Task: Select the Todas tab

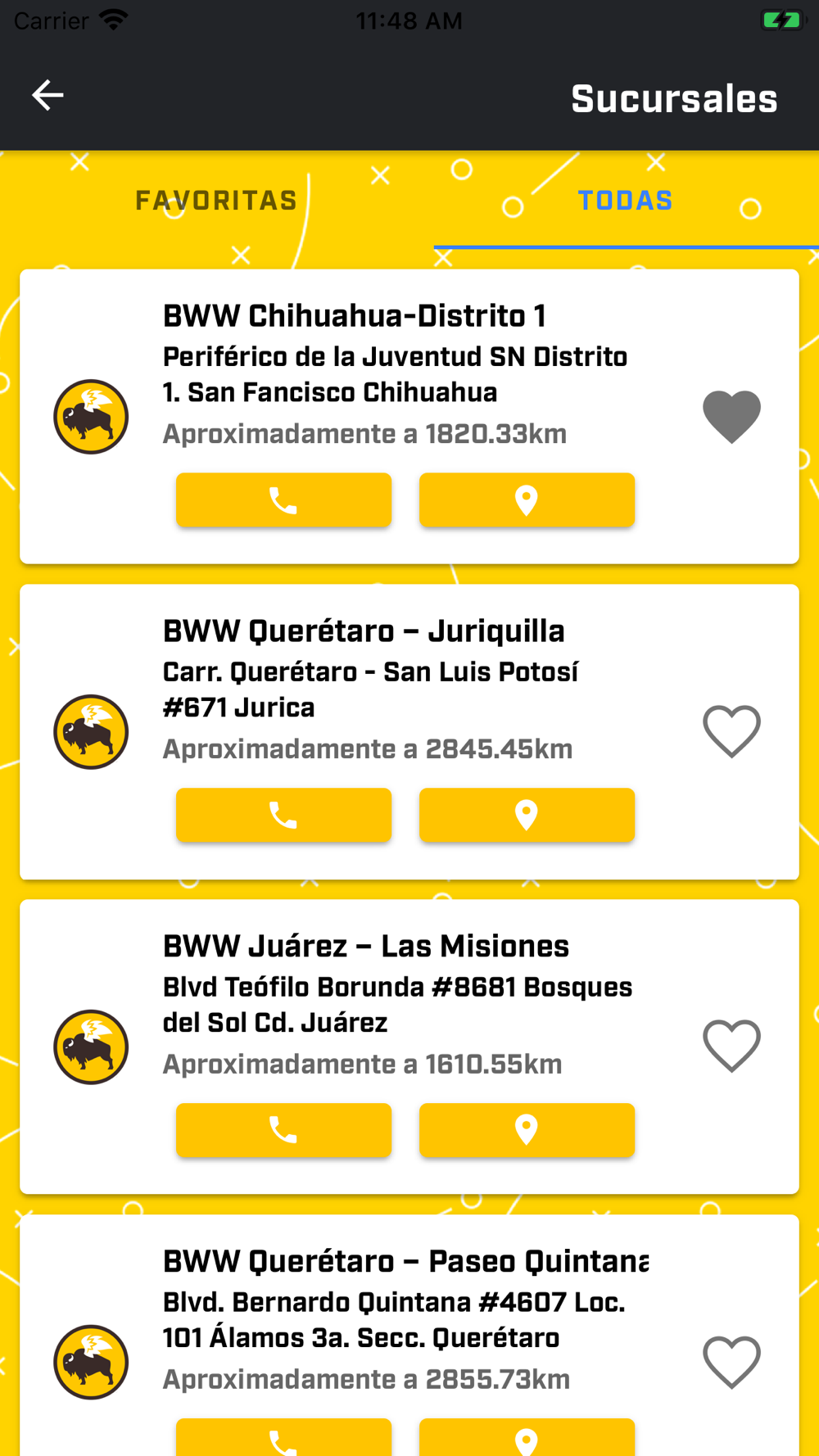Action: click(x=626, y=201)
